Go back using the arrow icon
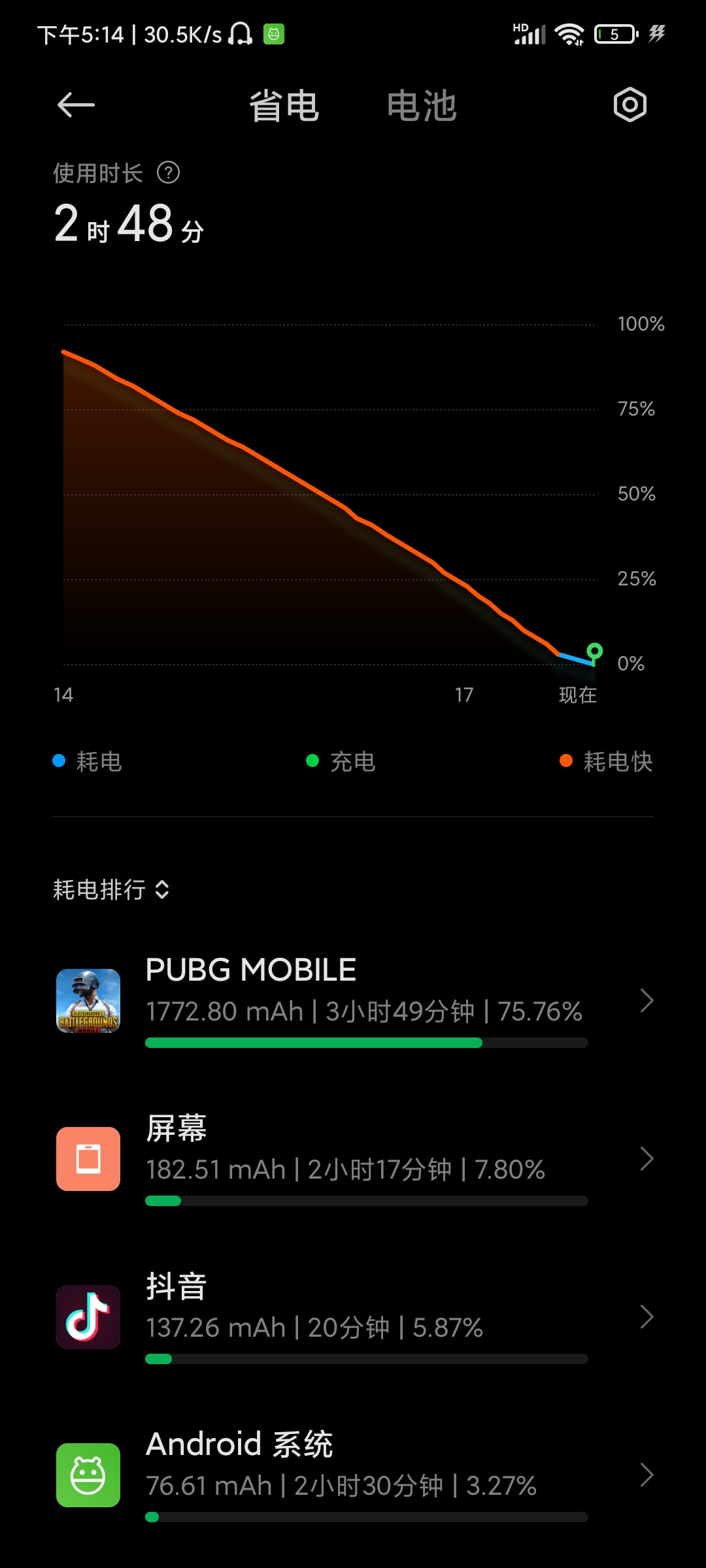The height and width of the screenshot is (1568, 706). point(76,105)
